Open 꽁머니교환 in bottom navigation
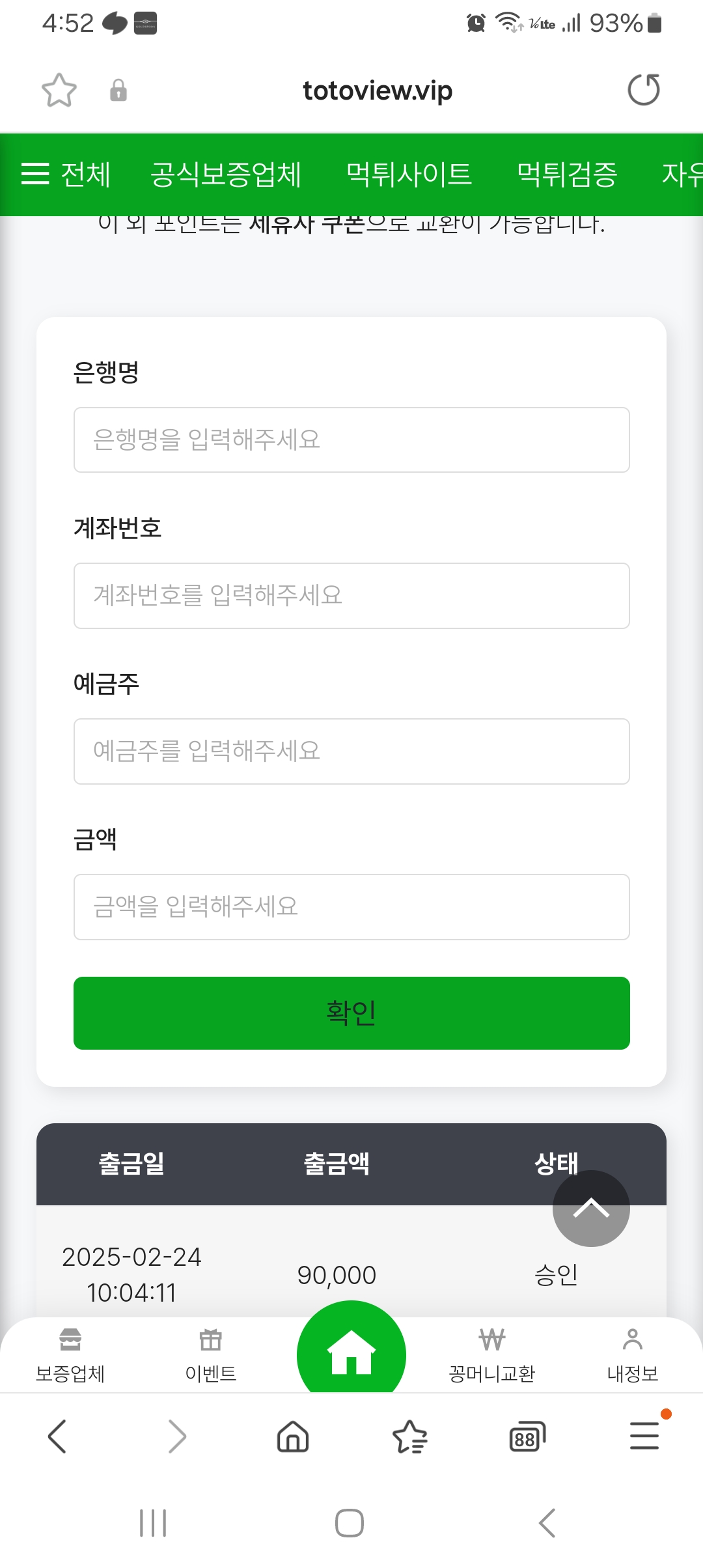703x1568 pixels. tap(492, 1356)
